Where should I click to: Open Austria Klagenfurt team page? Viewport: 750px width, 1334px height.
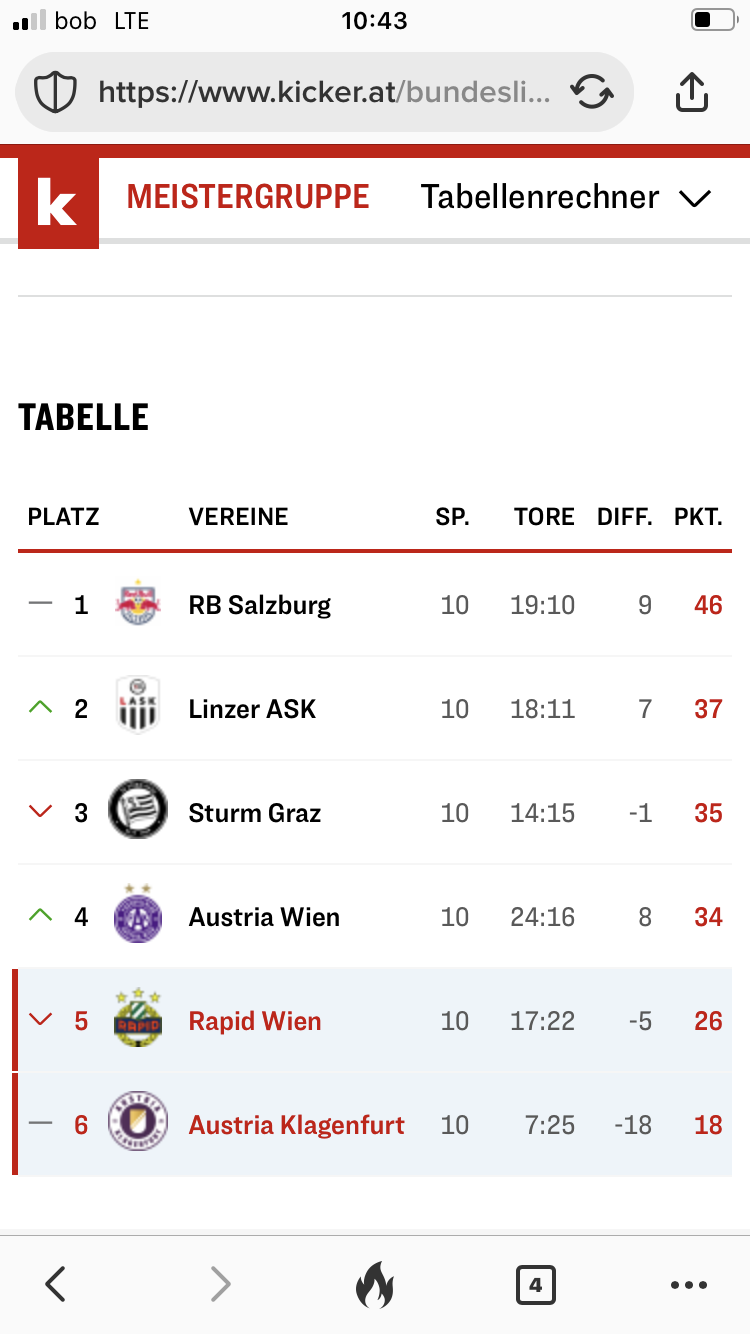pos(297,1125)
